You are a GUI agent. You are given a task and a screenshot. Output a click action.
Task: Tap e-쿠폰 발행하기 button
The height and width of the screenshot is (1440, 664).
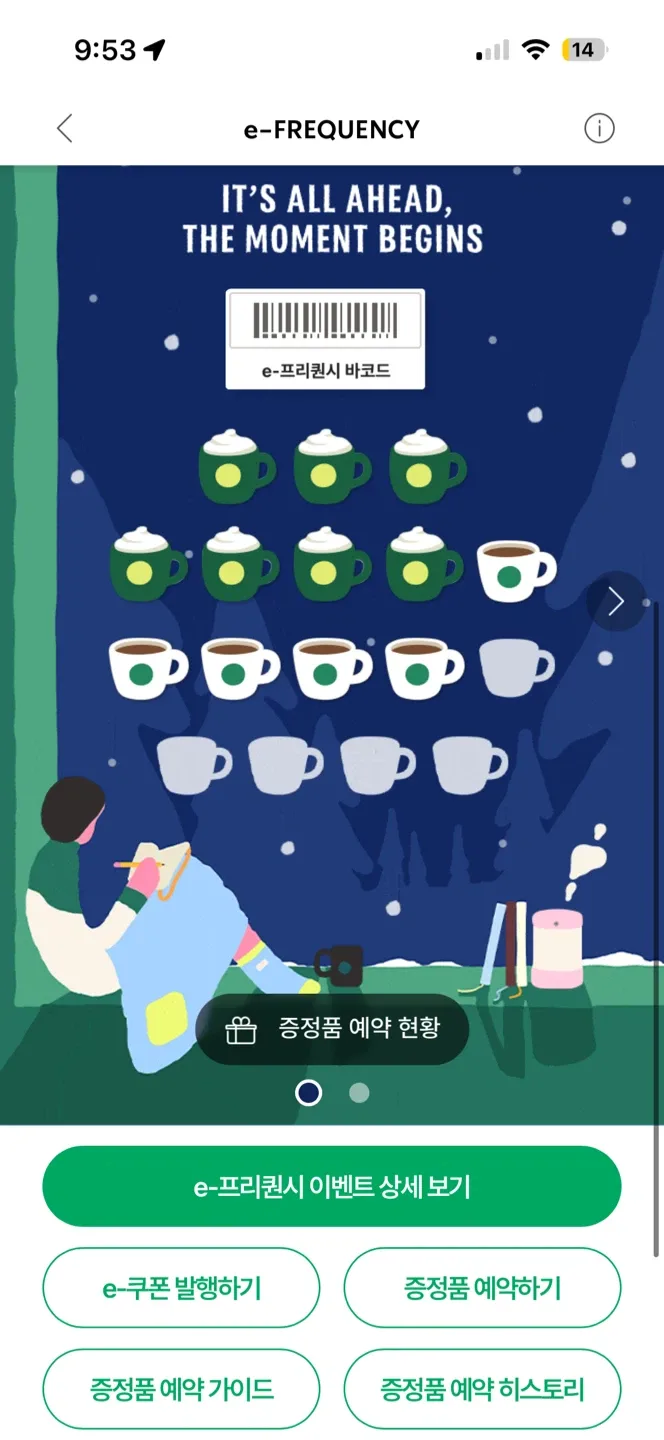[x=181, y=1288]
